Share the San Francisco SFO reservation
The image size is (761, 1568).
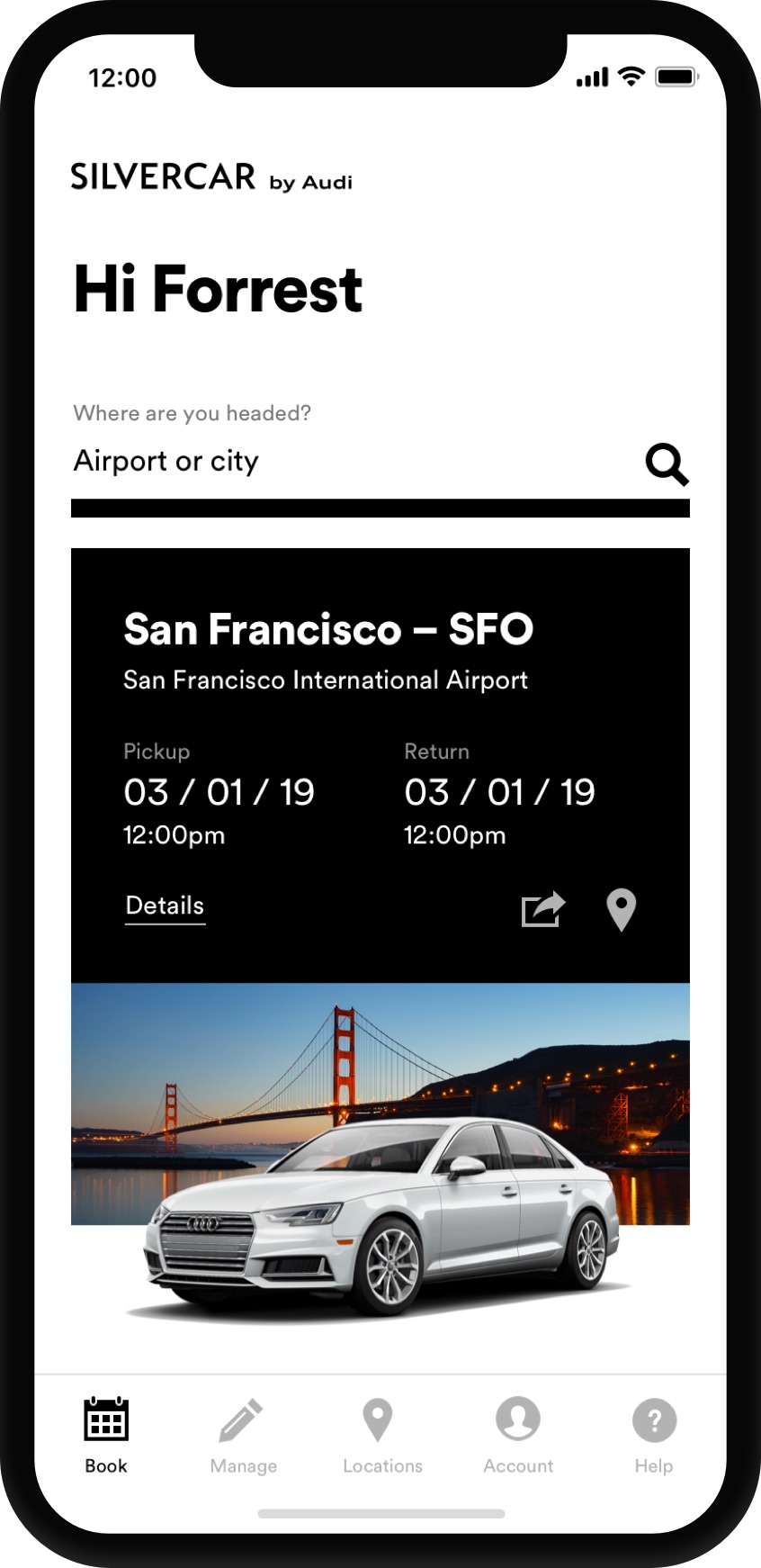pos(543,909)
